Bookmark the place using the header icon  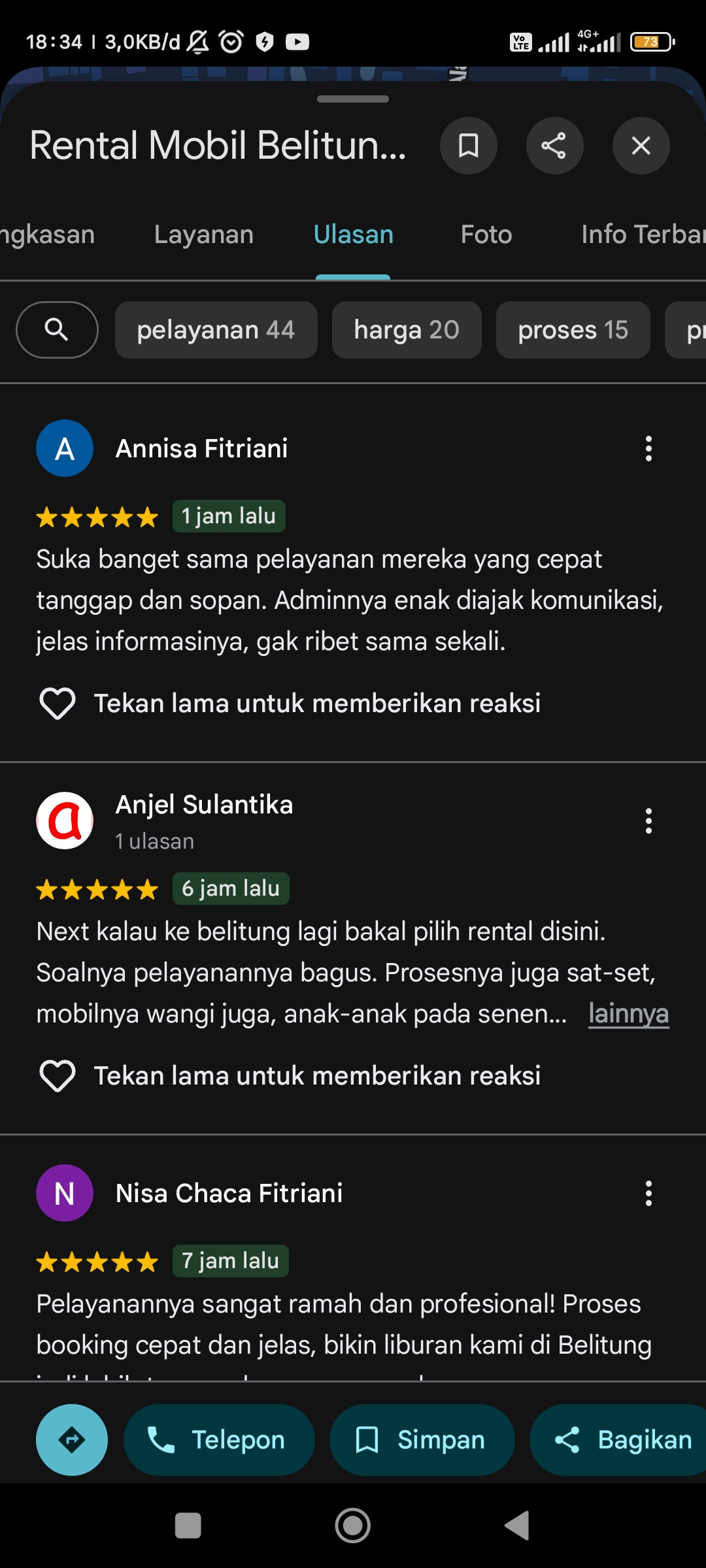468,146
